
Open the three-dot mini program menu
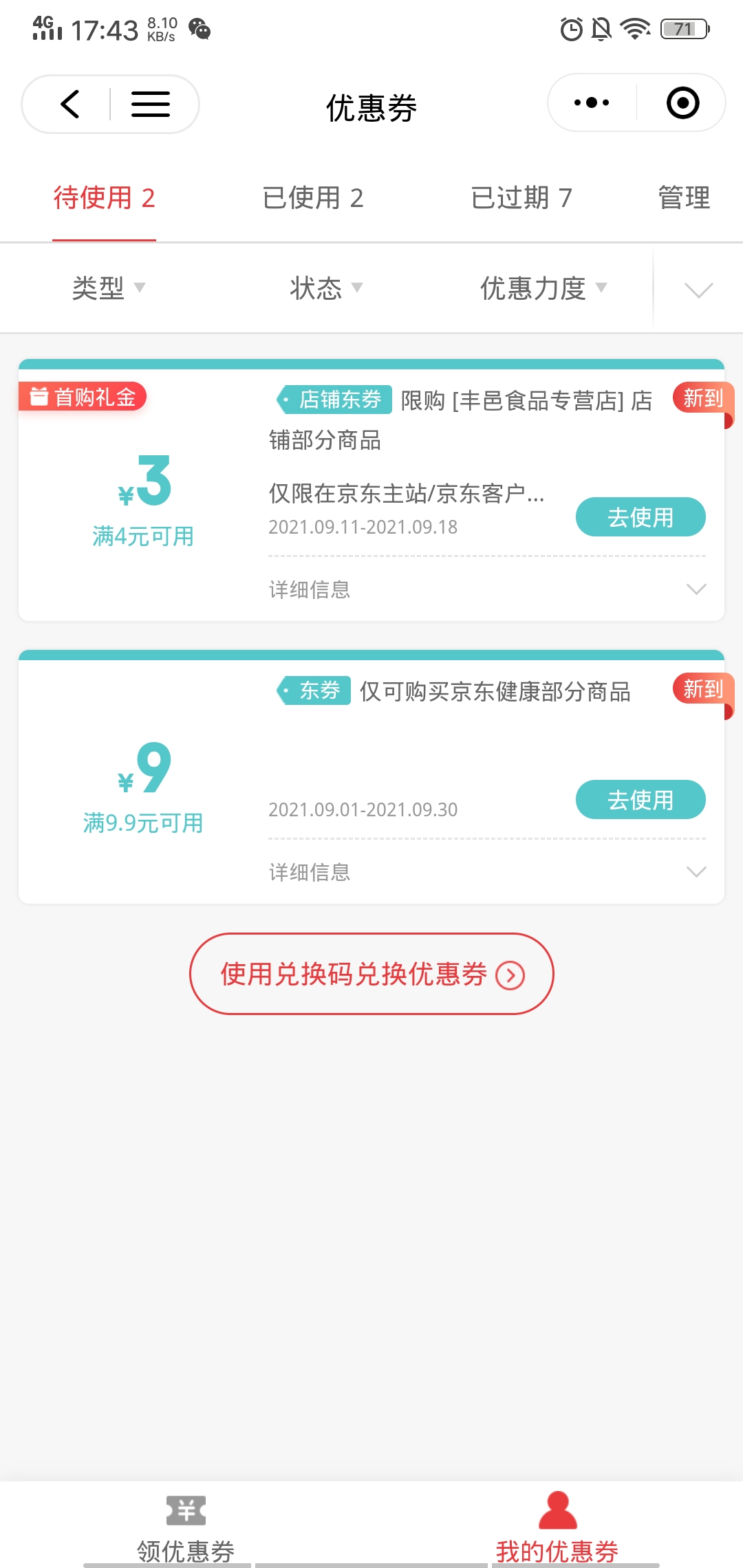592,103
